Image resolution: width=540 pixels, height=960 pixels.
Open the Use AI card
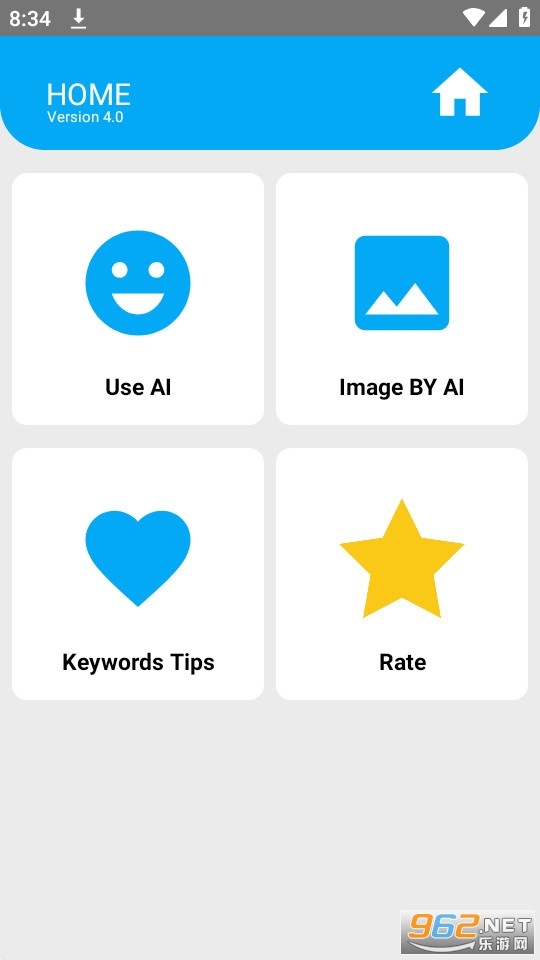tap(138, 299)
